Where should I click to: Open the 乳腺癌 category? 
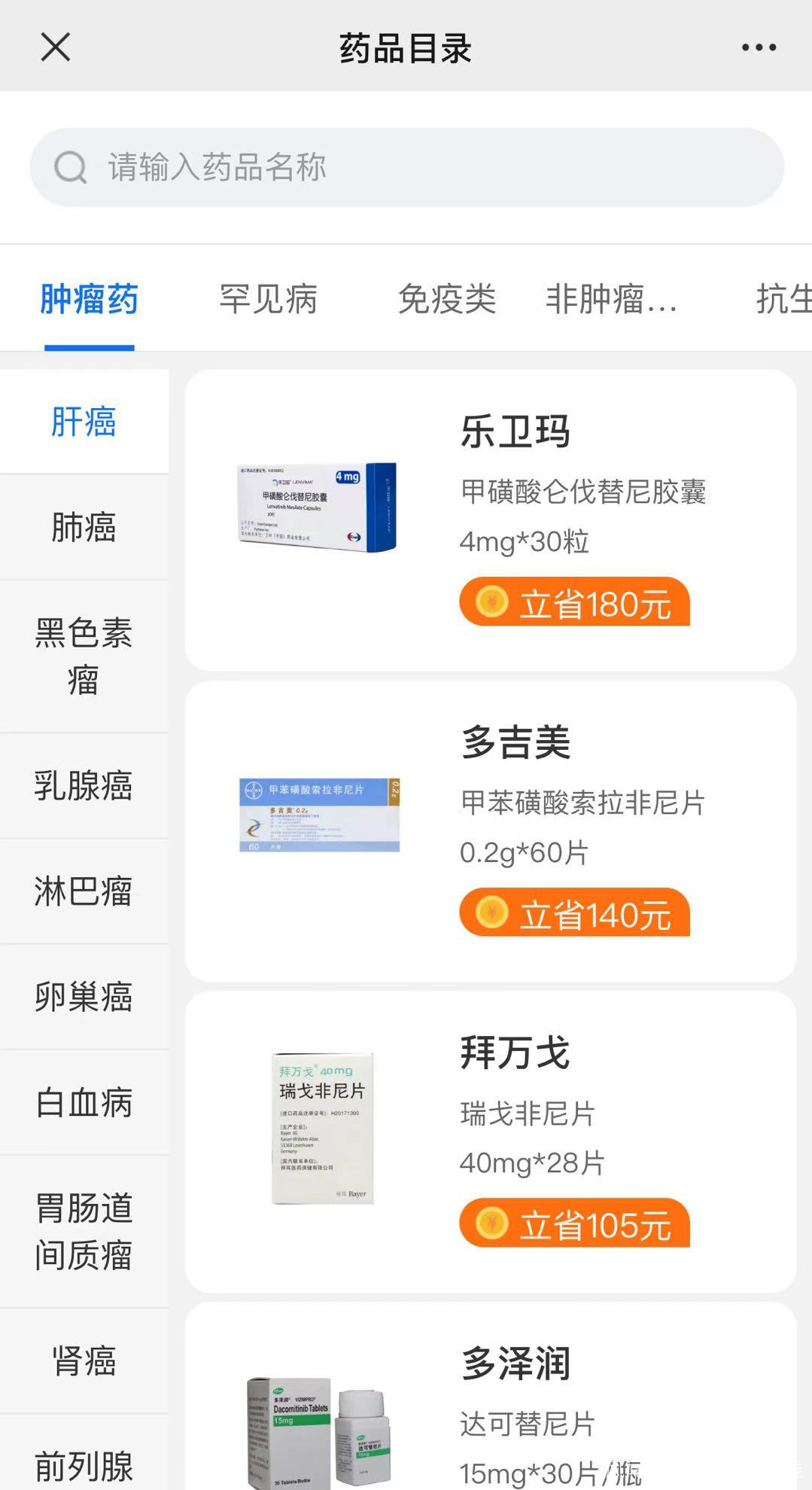(x=84, y=785)
